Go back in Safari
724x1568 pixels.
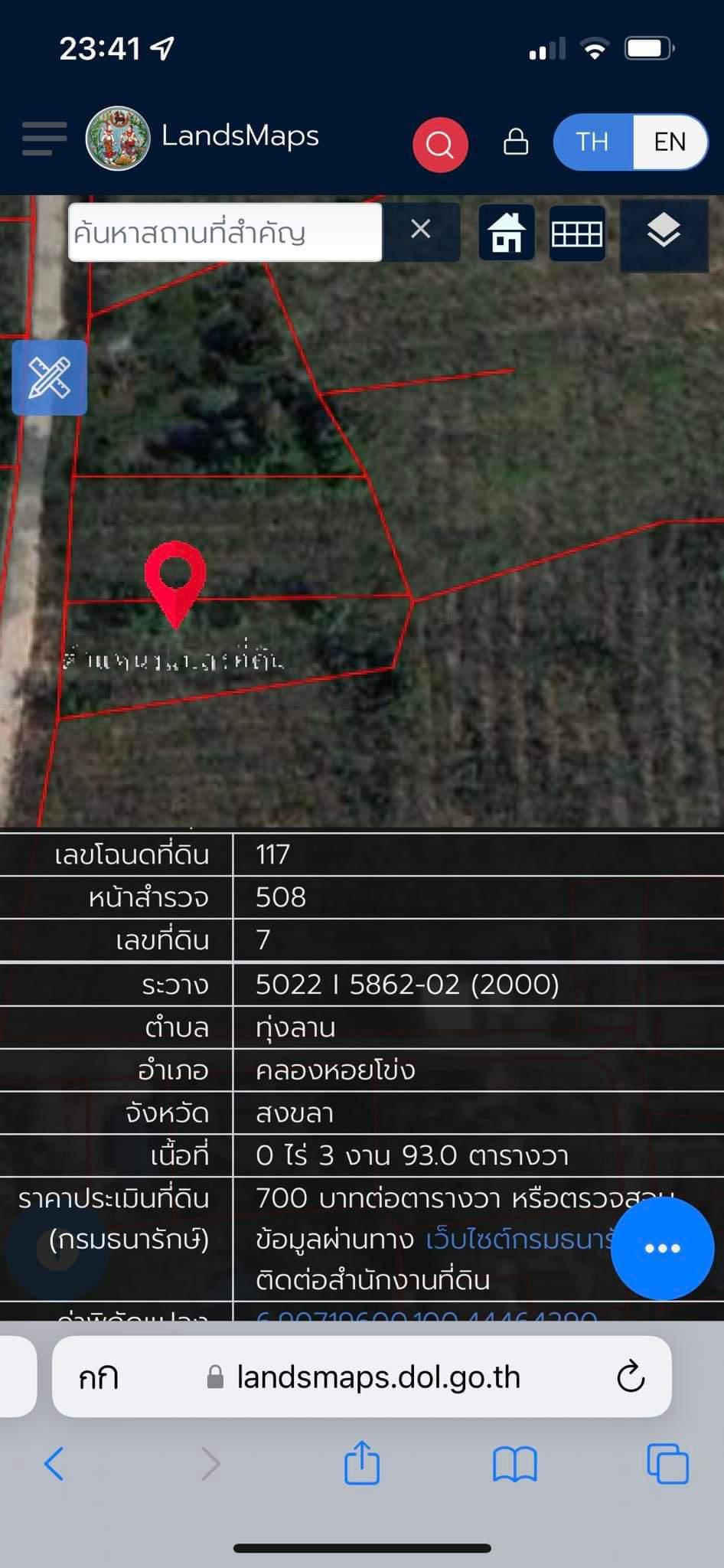(x=54, y=1464)
